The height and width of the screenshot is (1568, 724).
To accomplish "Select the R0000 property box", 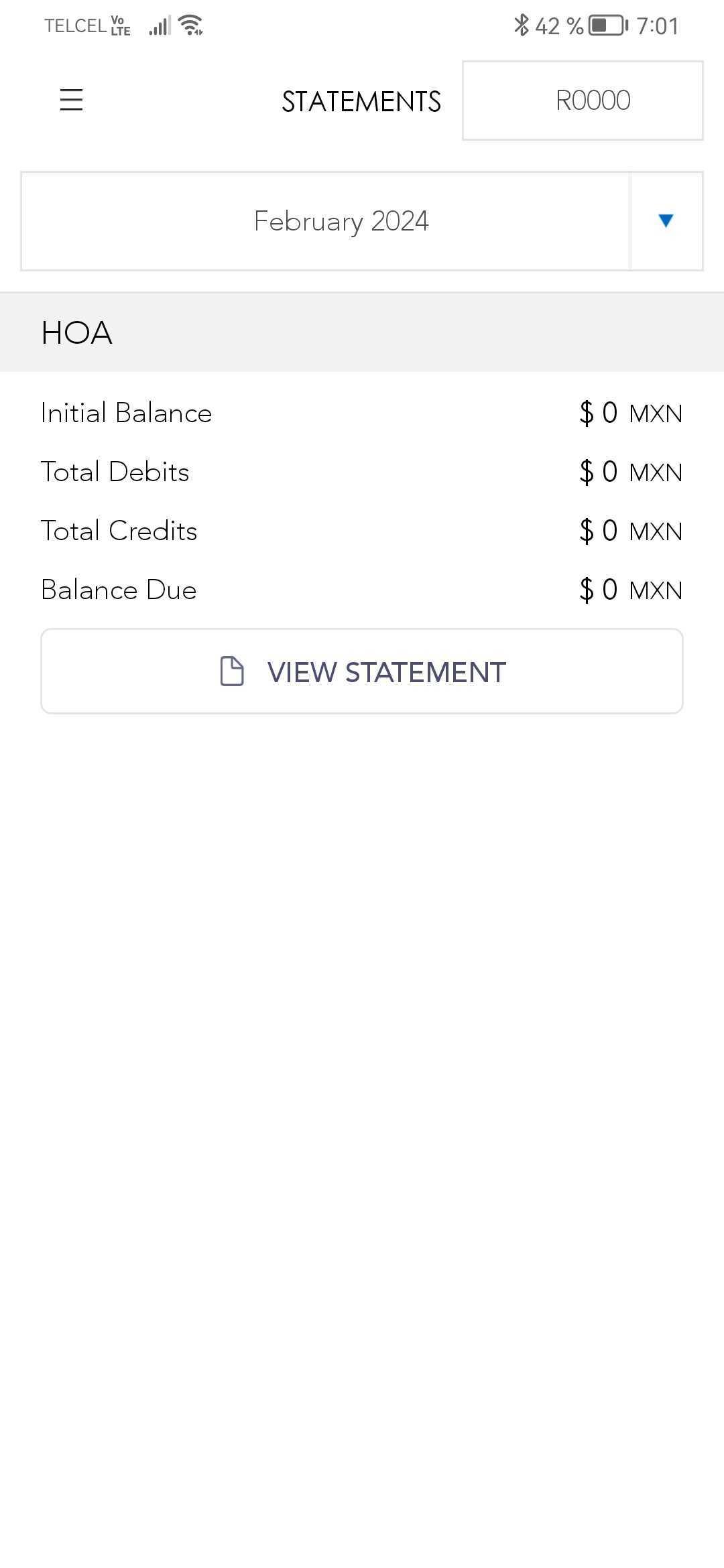I will click(582, 101).
